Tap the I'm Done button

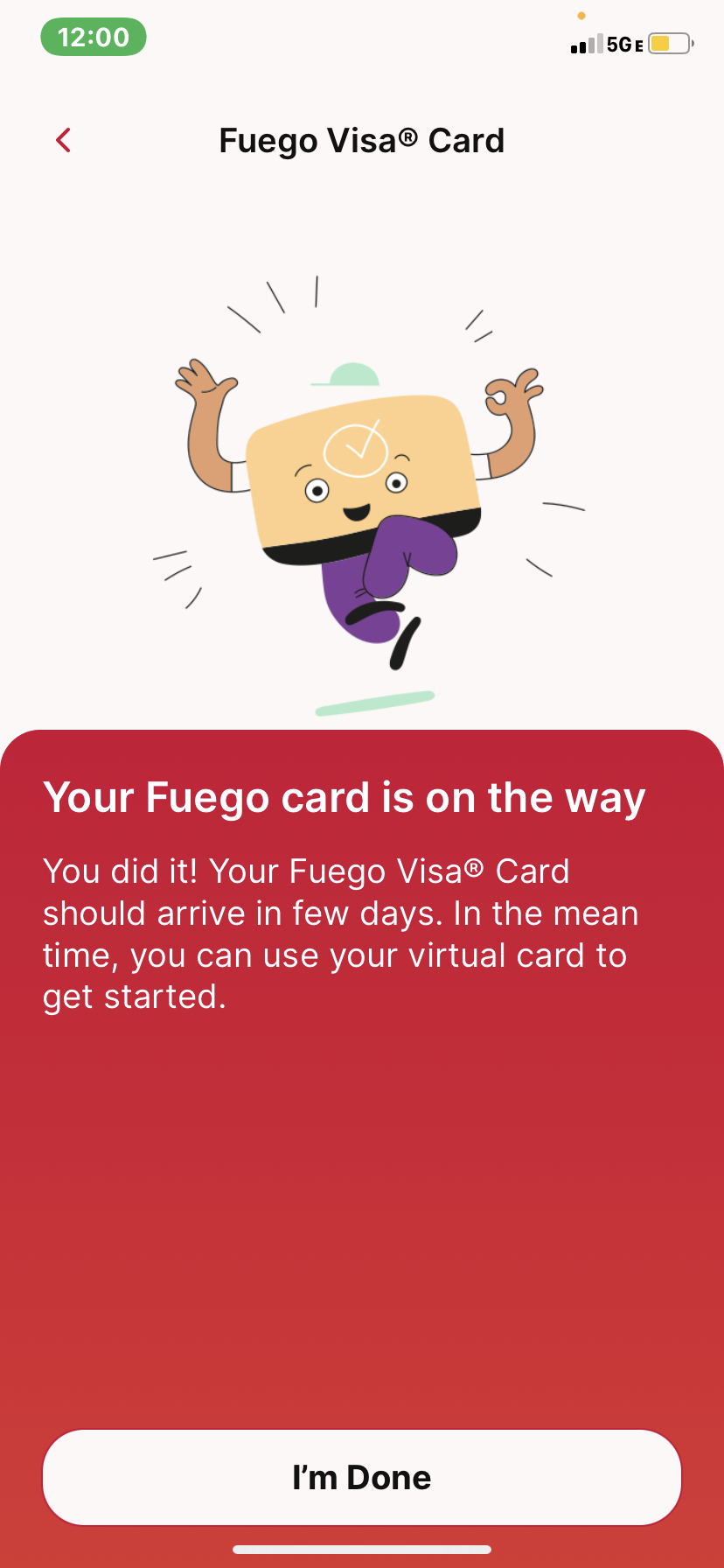(362, 1478)
